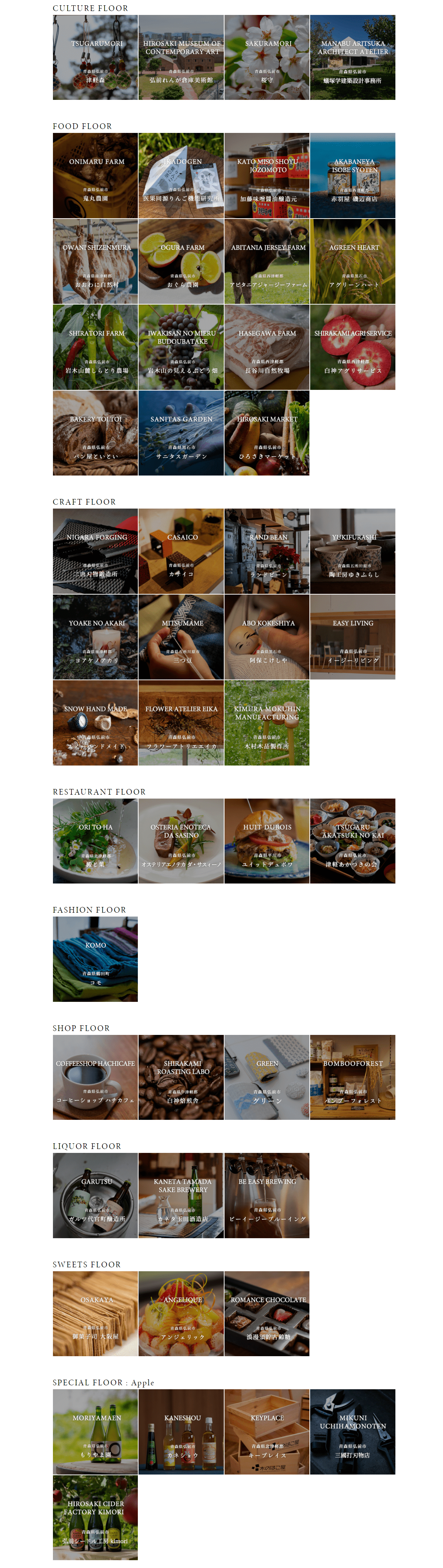Screen dimensions: 443x1568
Task: Select the Bakery Toi Toi tile
Action: point(95,433)
